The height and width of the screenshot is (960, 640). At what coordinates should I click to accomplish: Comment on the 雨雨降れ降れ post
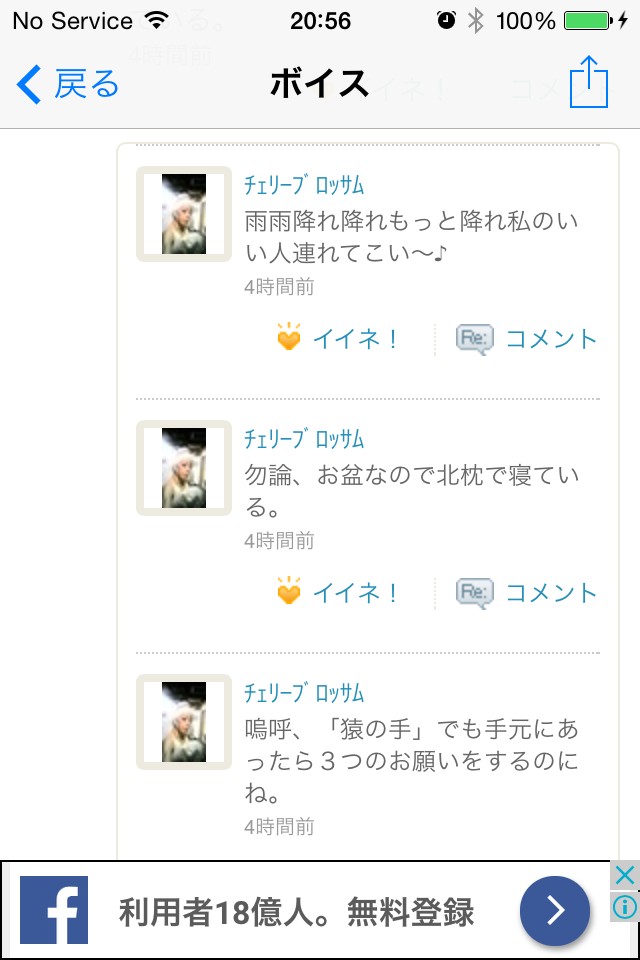pyautogui.click(x=527, y=339)
